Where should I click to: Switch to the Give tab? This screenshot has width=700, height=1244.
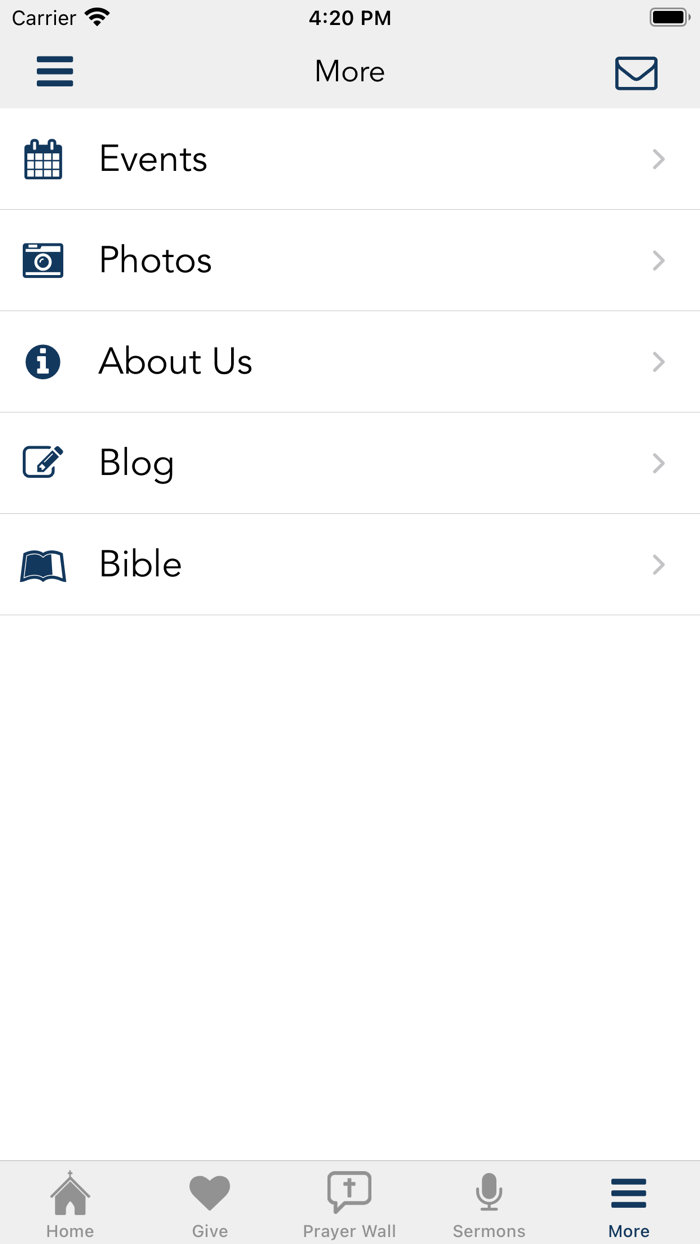click(x=210, y=1204)
